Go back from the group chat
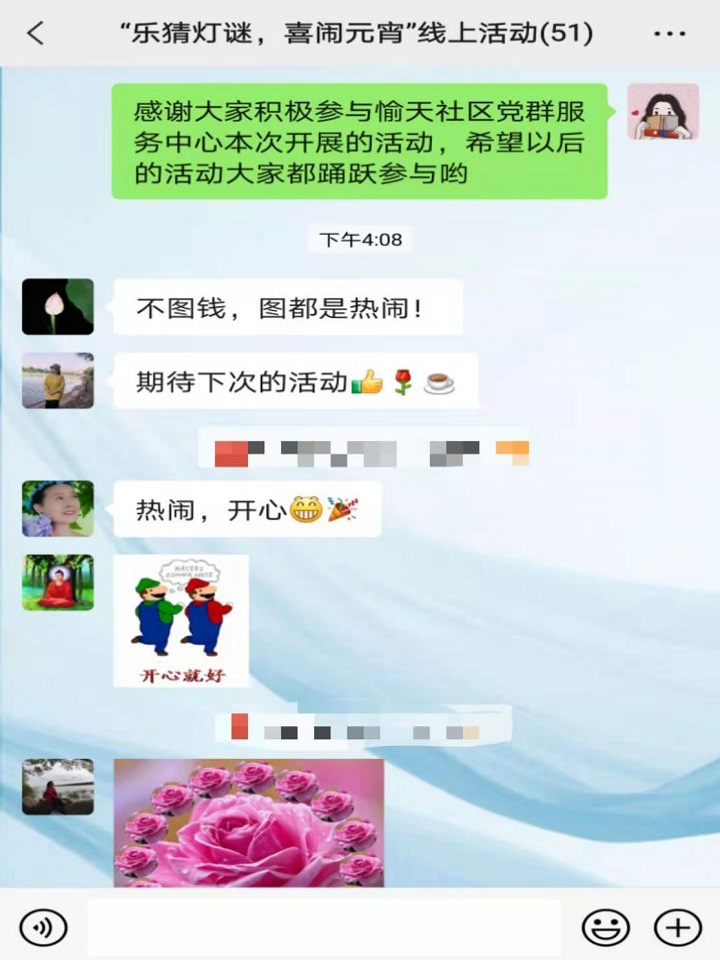 tap(36, 33)
